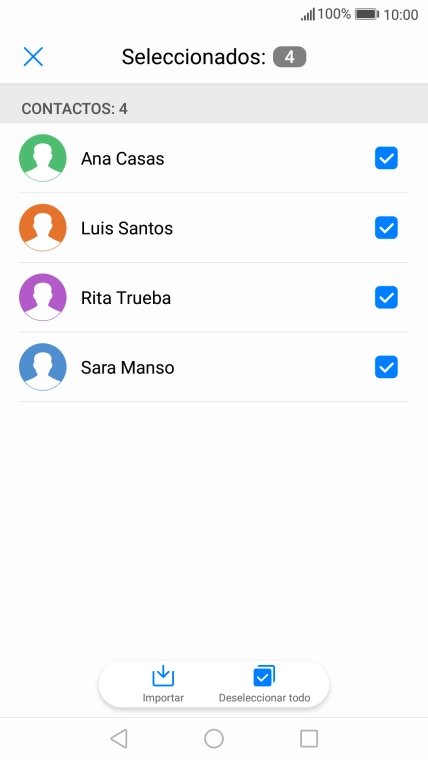The width and height of the screenshot is (428, 760).
Task: Uncheck the Luis Santos checkbox
Action: coord(386,228)
